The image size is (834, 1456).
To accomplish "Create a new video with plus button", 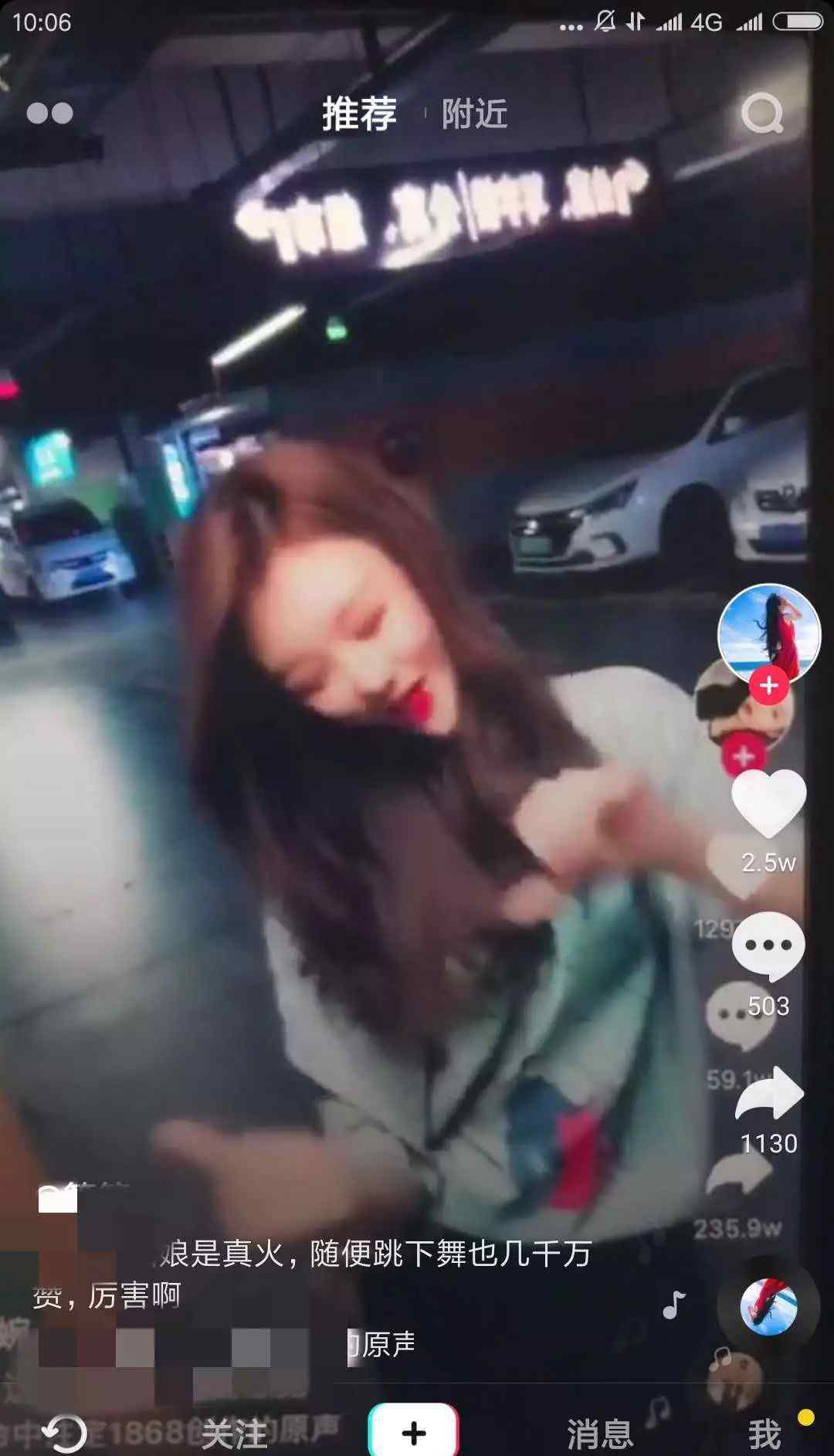I will click(414, 1433).
